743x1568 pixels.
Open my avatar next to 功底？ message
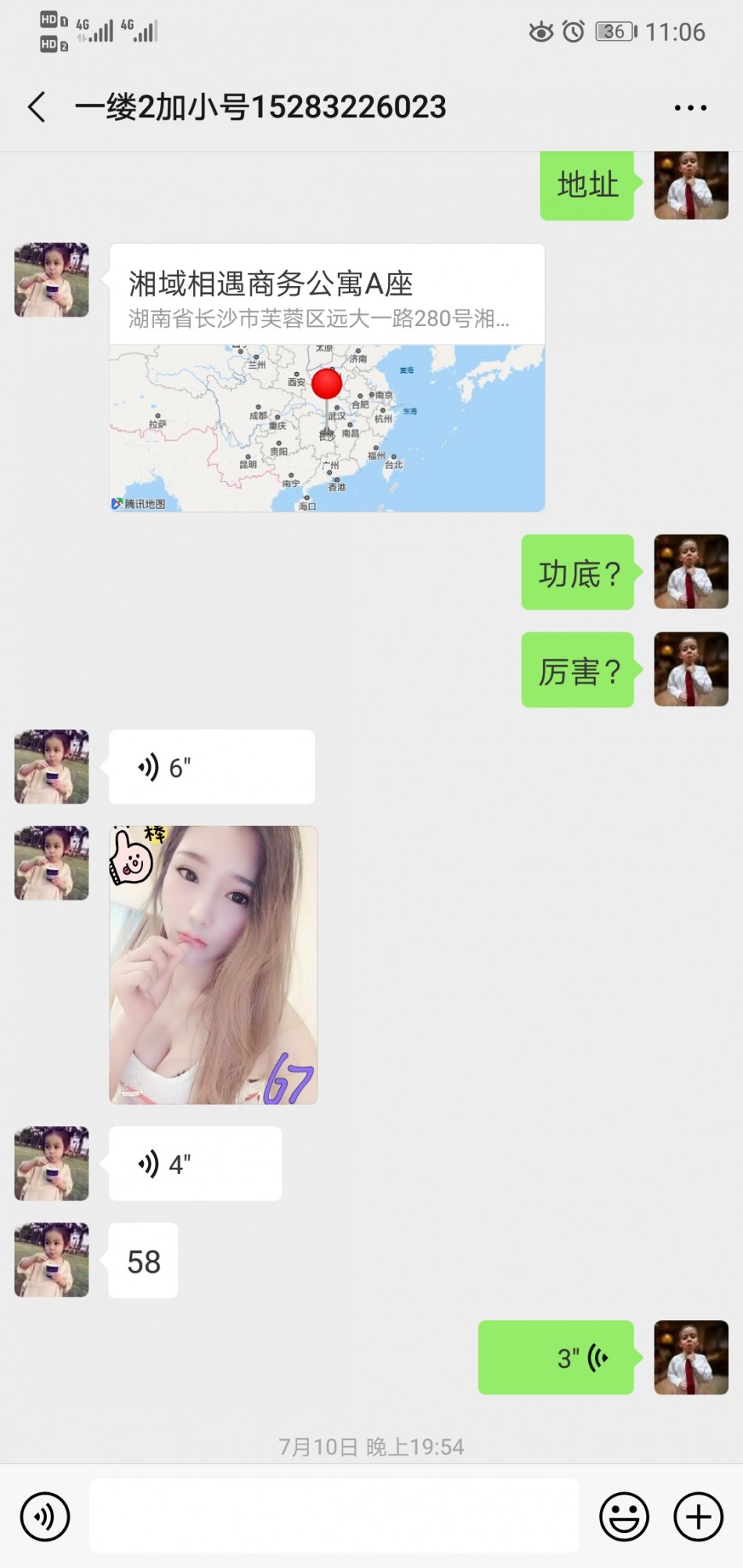point(691,571)
